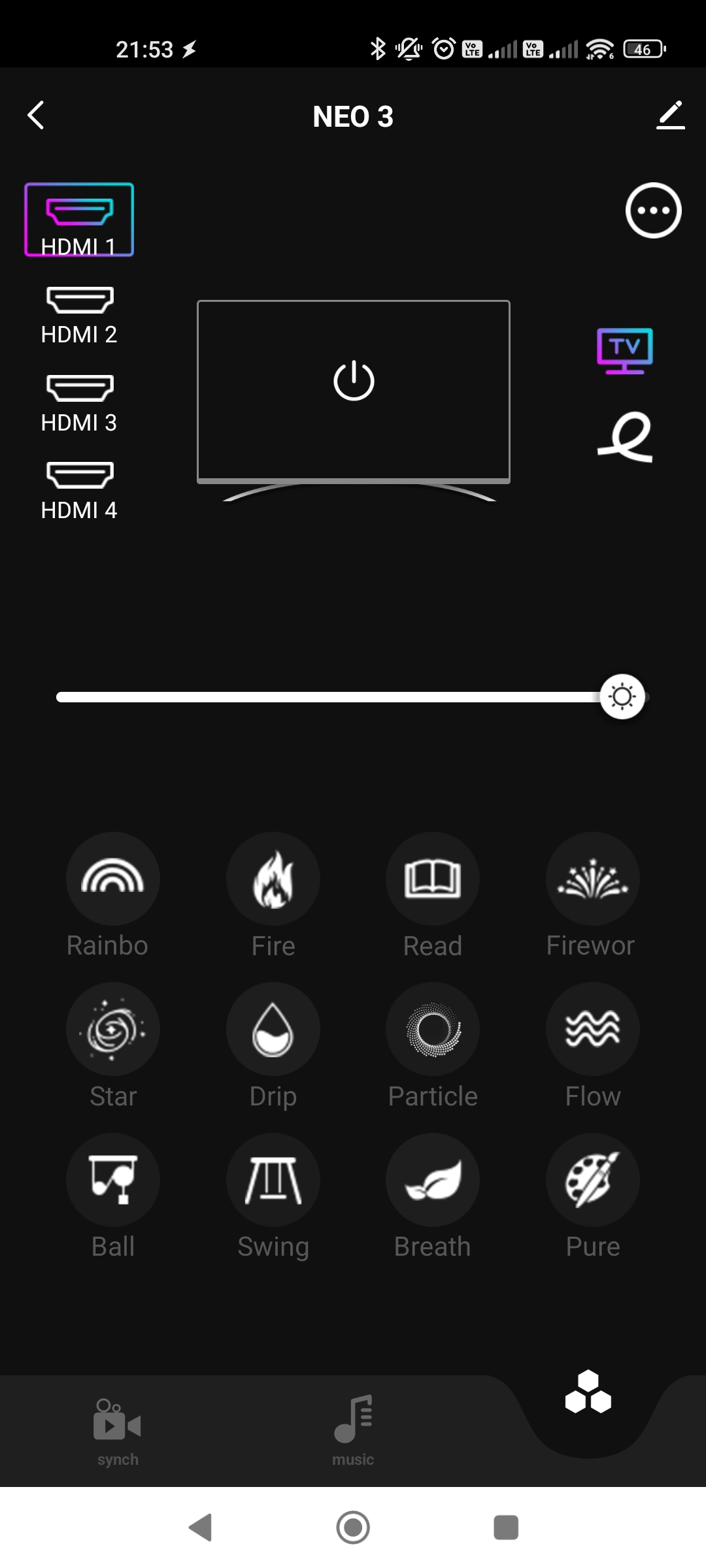This screenshot has height=1568, width=706.
Task: Toggle power on the TV preview
Action: coord(354,380)
